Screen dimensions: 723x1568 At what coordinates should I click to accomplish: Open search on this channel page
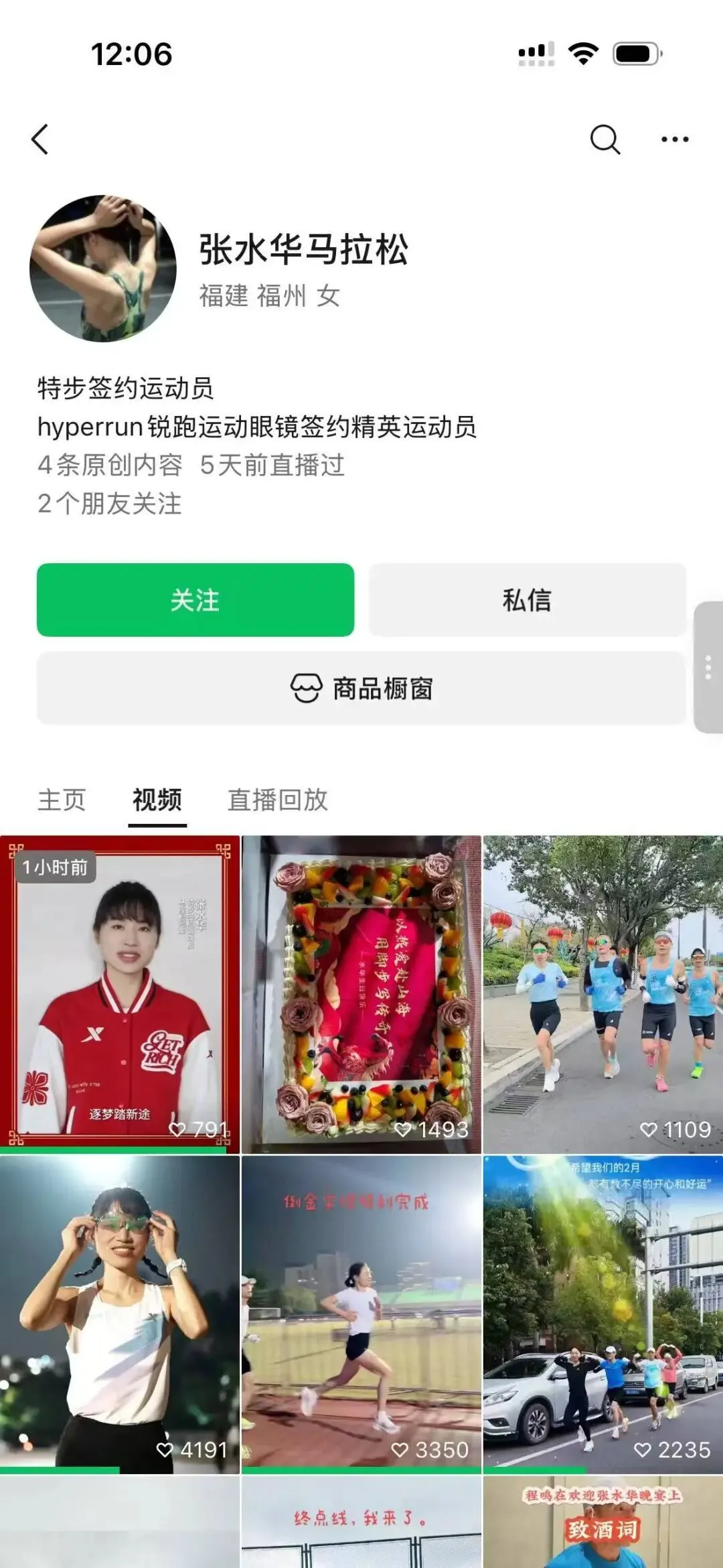pos(605,139)
